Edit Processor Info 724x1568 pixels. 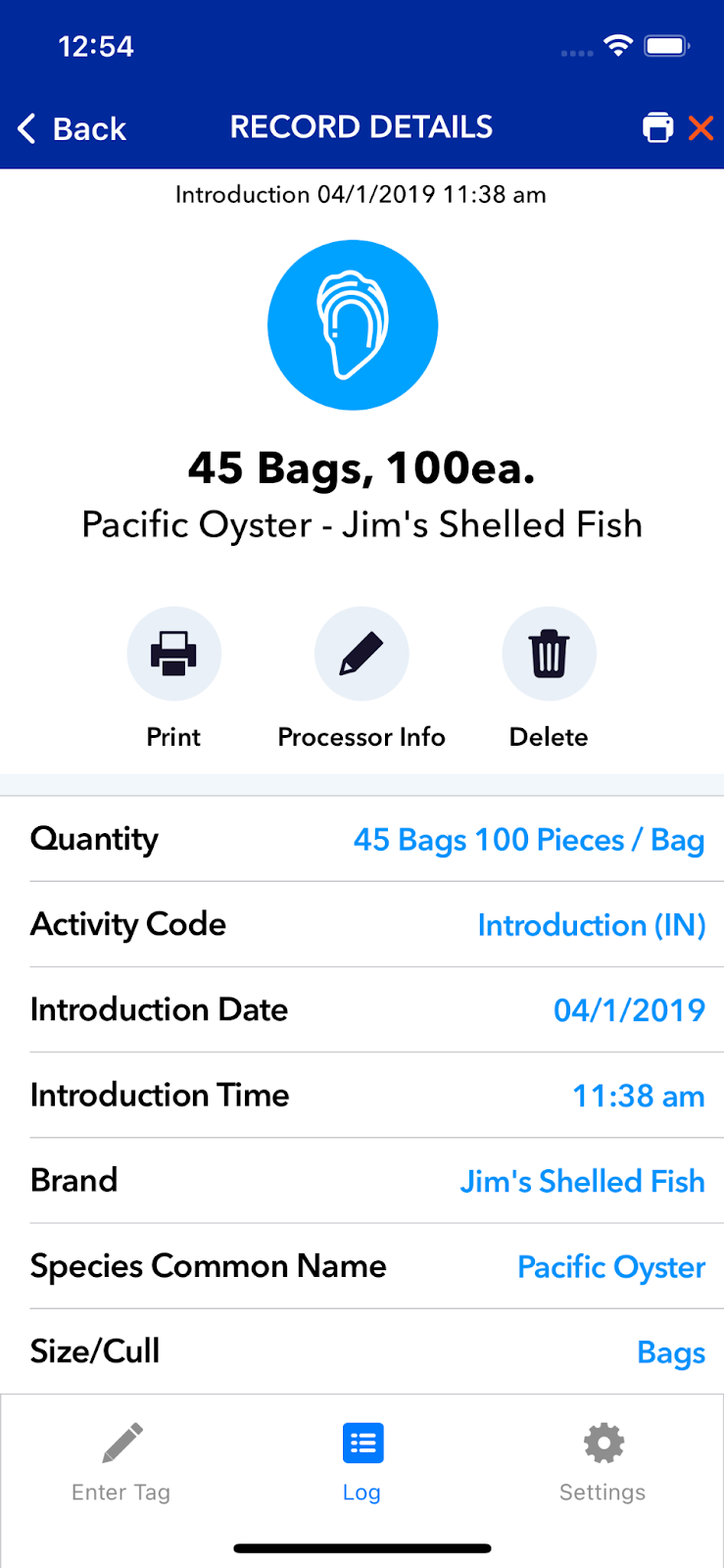pos(362,654)
